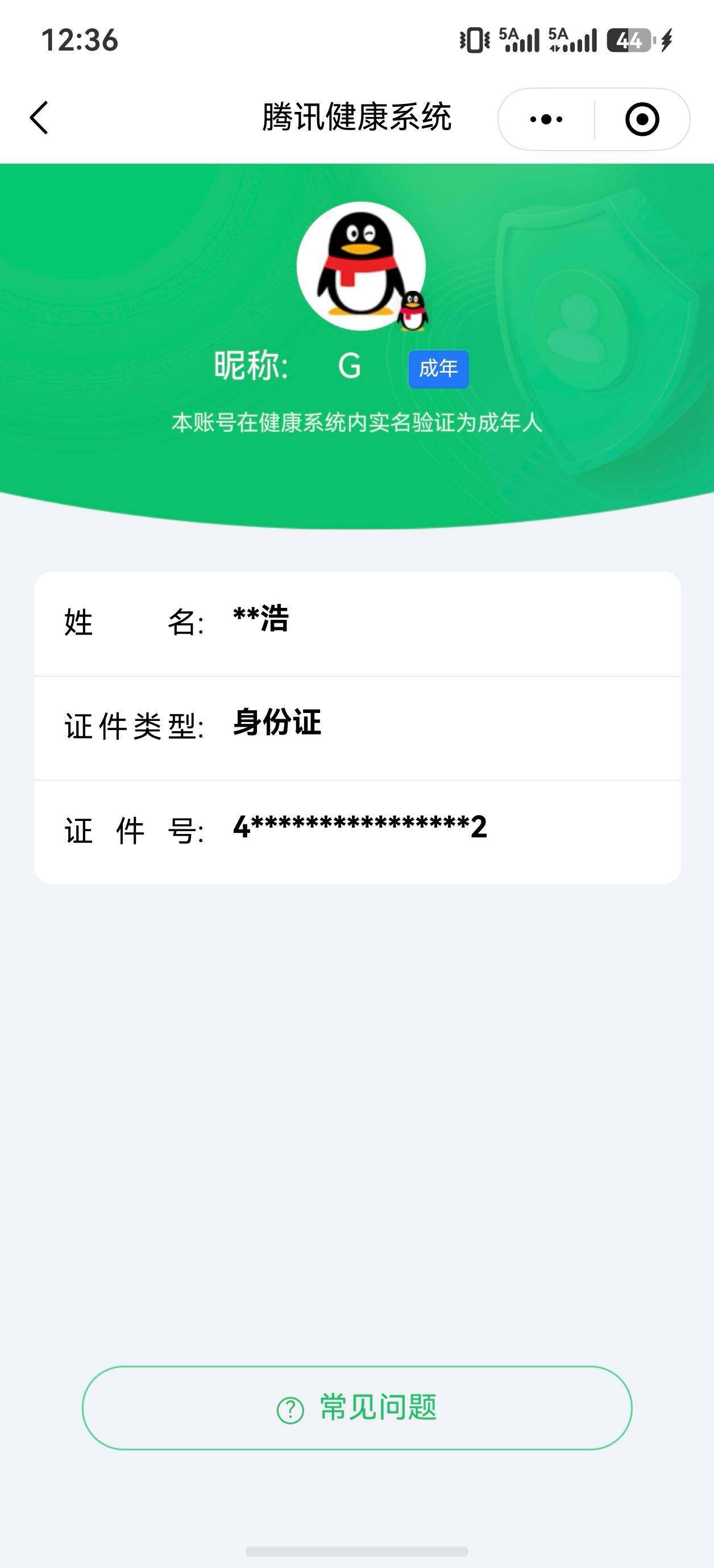Tap the 5A signal indicator
This screenshot has width=714, height=1568.
pyautogui.click(x=518, y=41)
